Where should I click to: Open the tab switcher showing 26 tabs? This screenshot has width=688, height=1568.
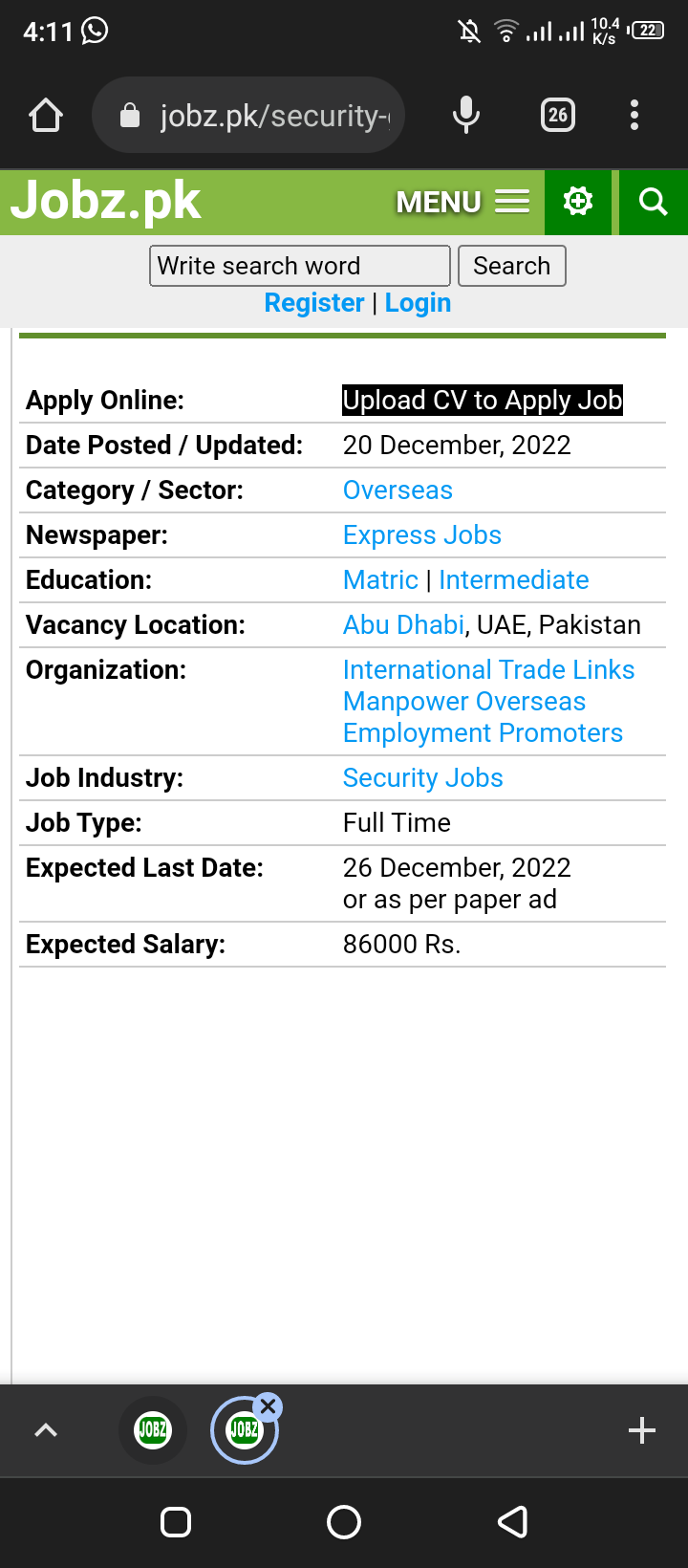point(558,116)
